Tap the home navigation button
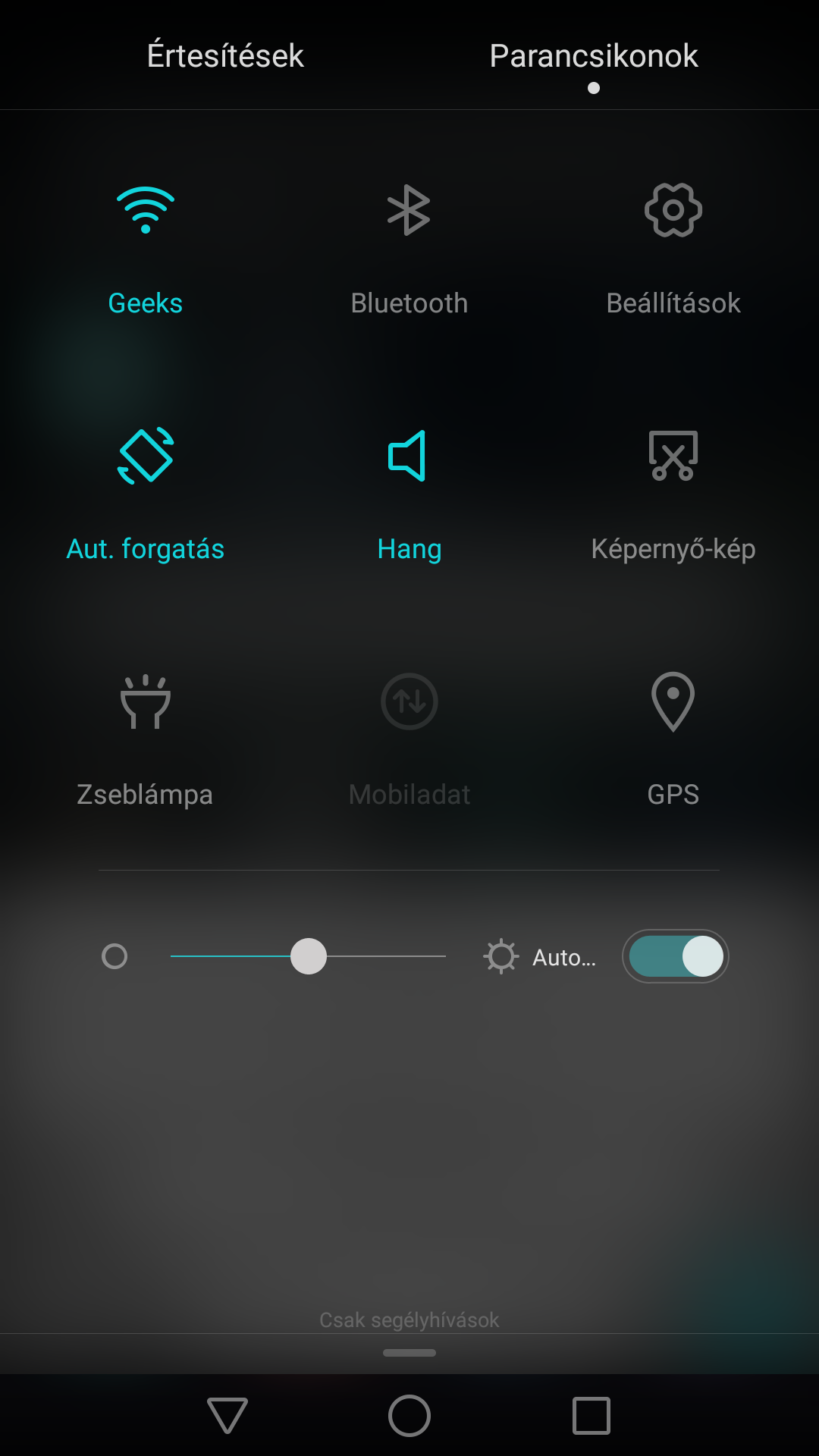Image resolution: width=819 pixels, height=1456 pixels. pyautogui.click(x=409, y=1415)
